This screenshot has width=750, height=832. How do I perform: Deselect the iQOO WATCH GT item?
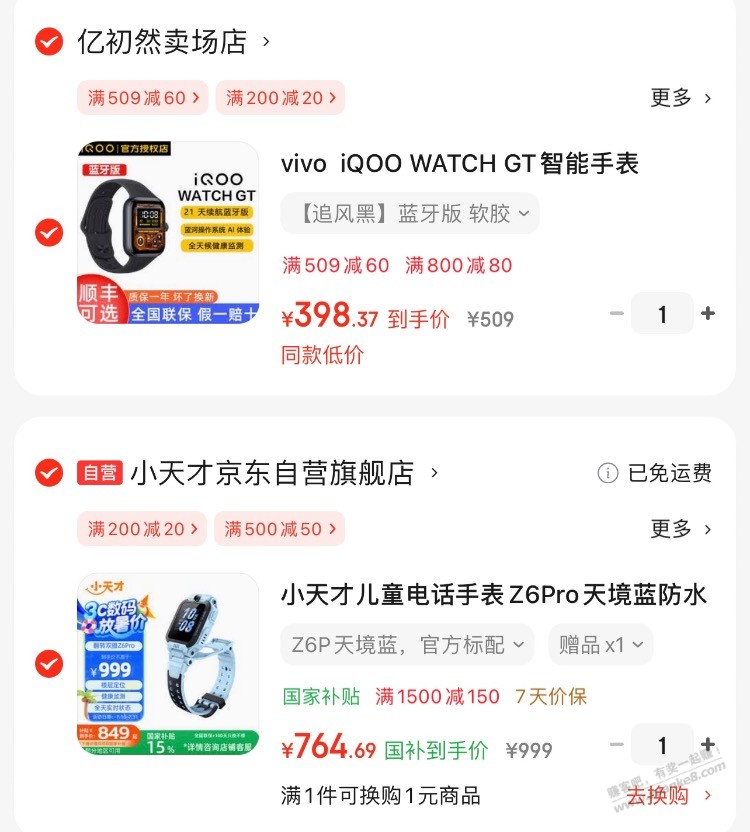coord(49,232)
